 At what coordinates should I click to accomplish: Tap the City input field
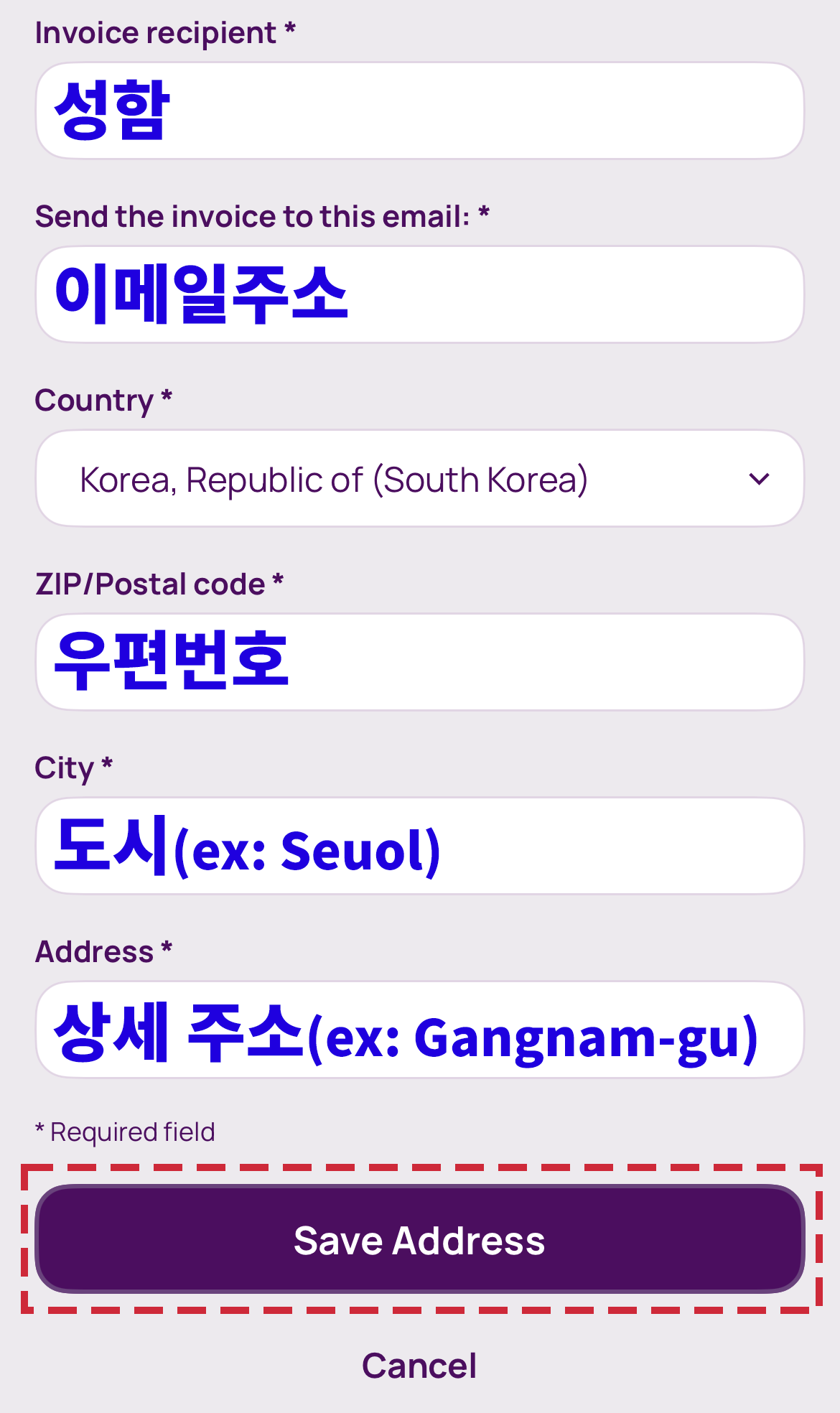click(x=419, y=846)
